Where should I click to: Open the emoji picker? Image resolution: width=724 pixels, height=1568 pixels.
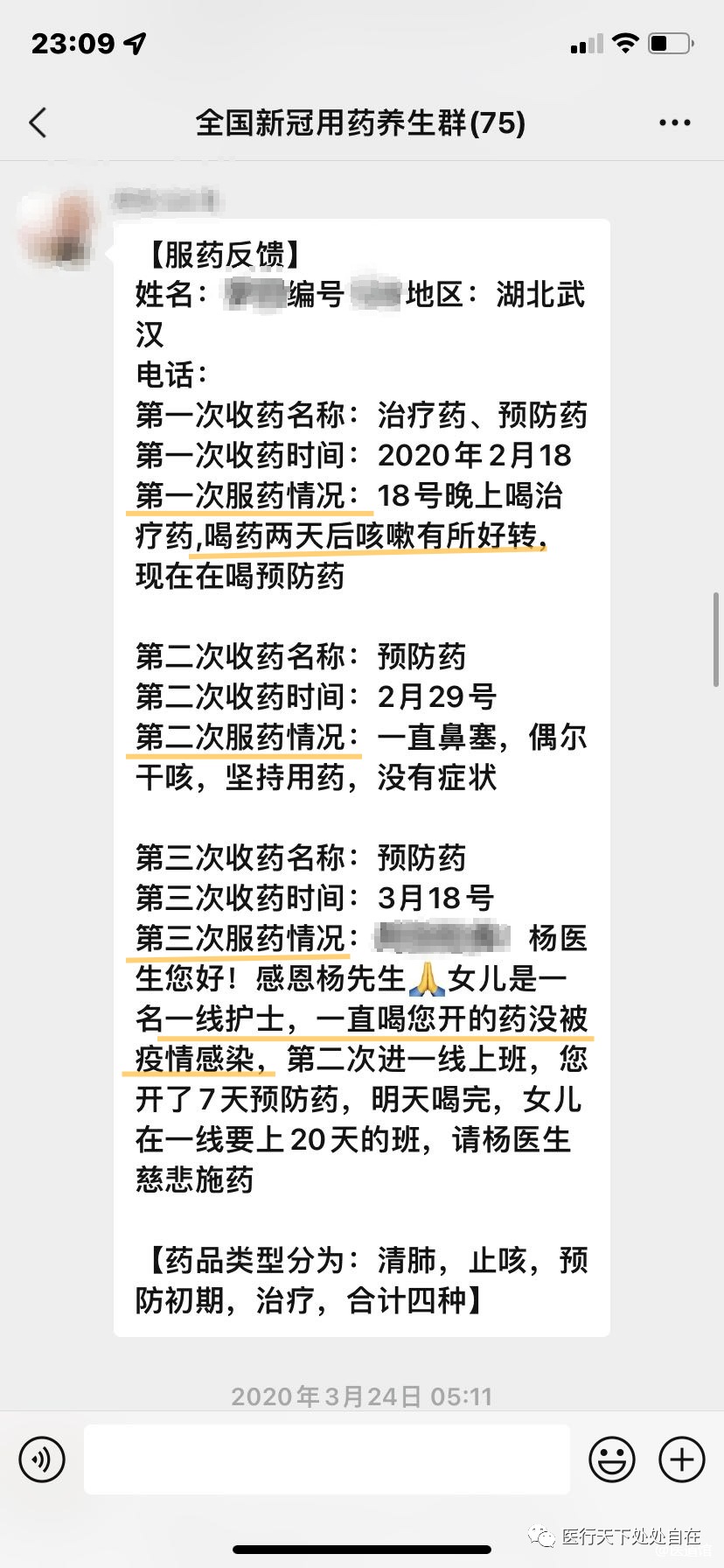[611, 1459]
